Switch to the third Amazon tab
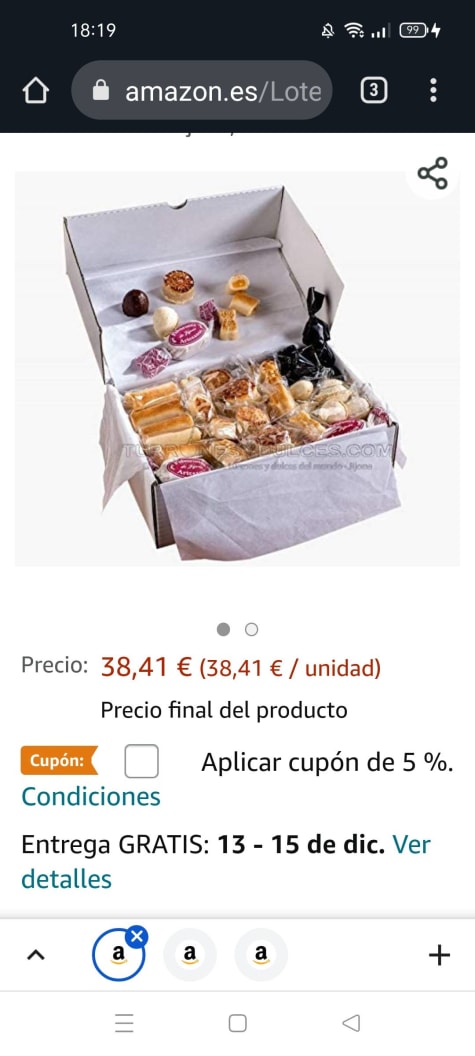Image resolution: width=475 pixels, height=1056 pixels. click(x=261, y=955)
